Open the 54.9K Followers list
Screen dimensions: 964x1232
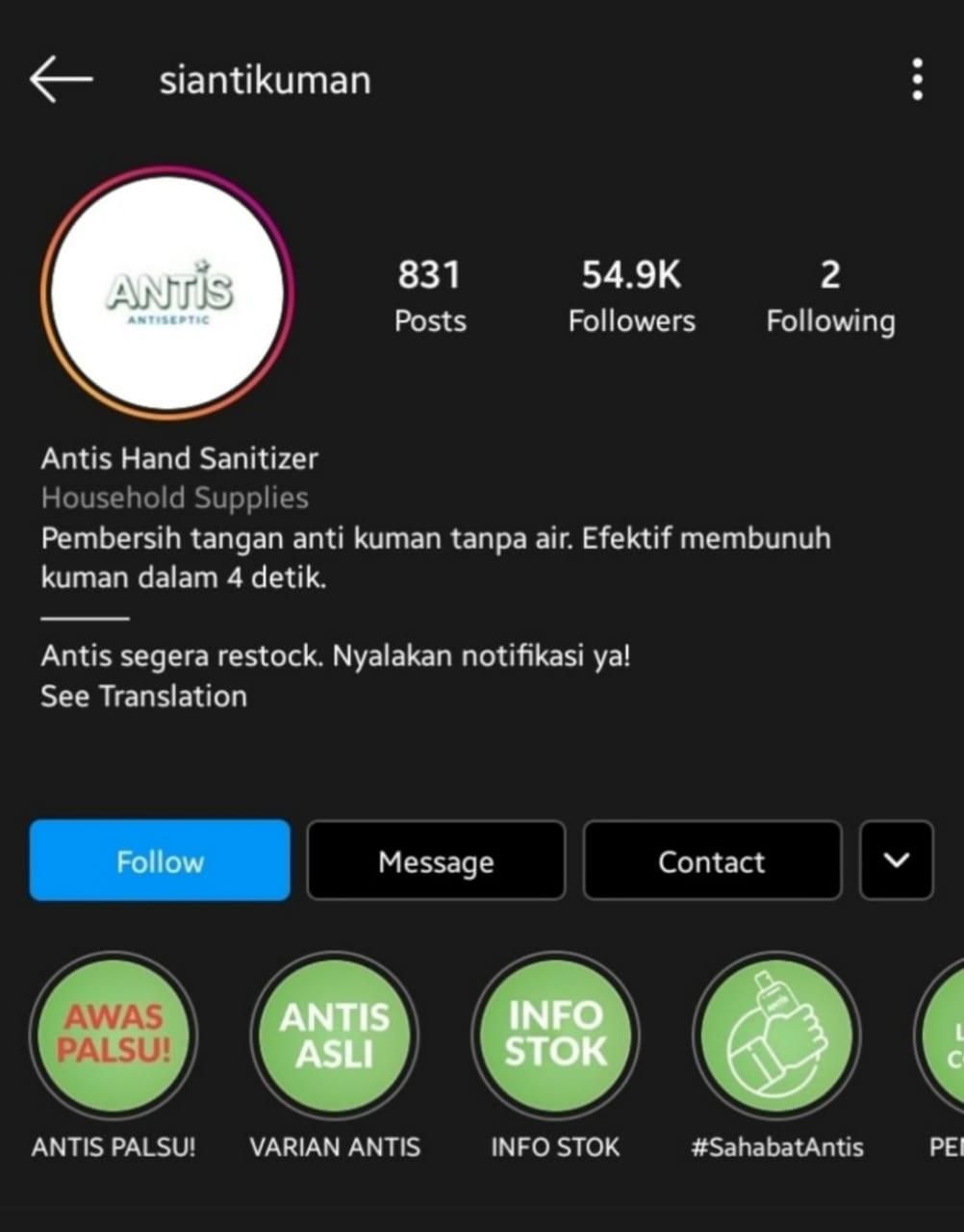coord(631,295)
